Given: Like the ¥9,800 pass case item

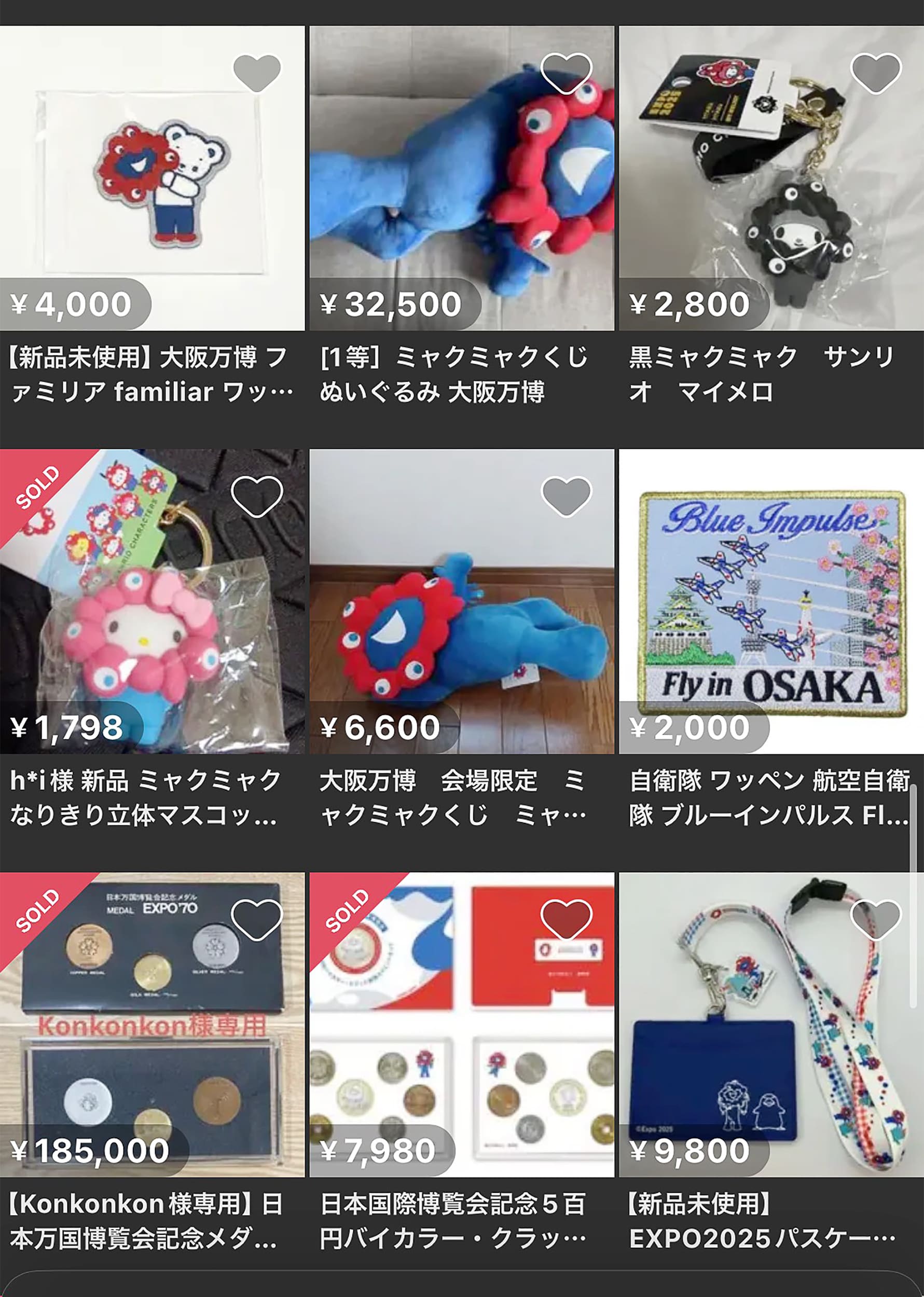Looking at the screenshot, I should pos(876,920).
